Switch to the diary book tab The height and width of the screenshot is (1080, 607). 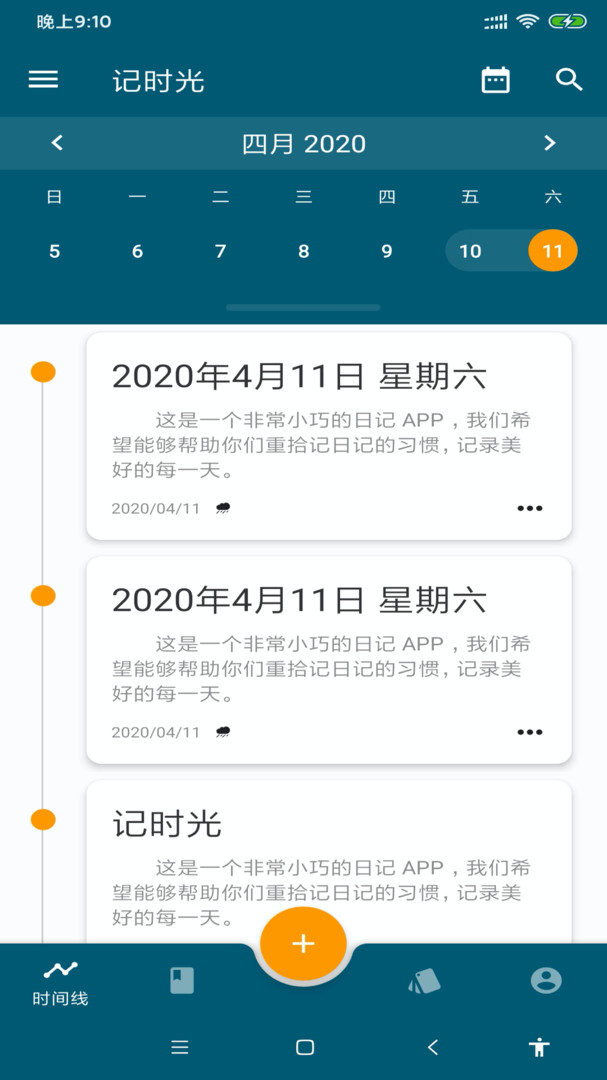182,981
